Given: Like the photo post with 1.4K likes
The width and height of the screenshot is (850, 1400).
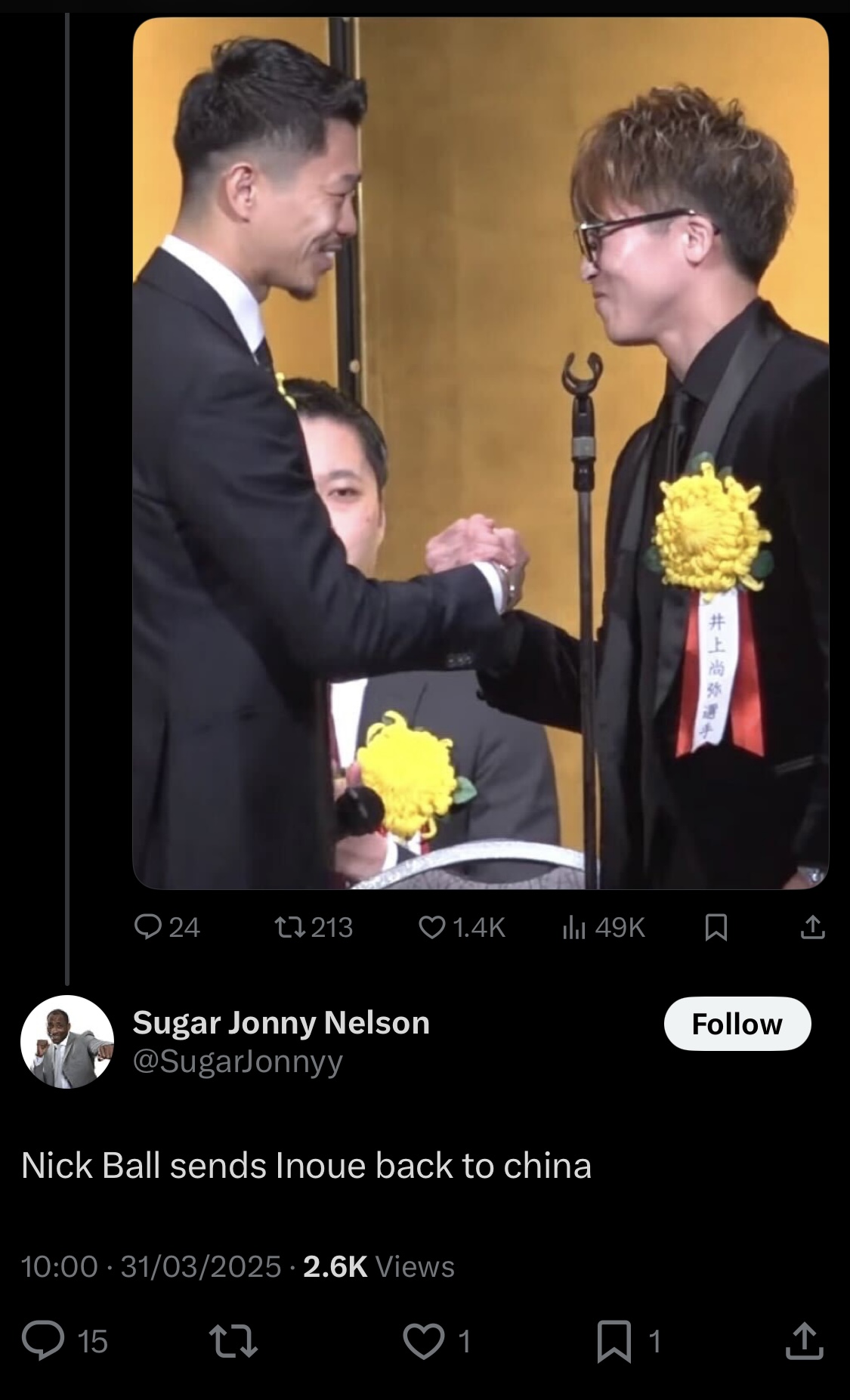Looking at the screenshot, I should 462,927.
